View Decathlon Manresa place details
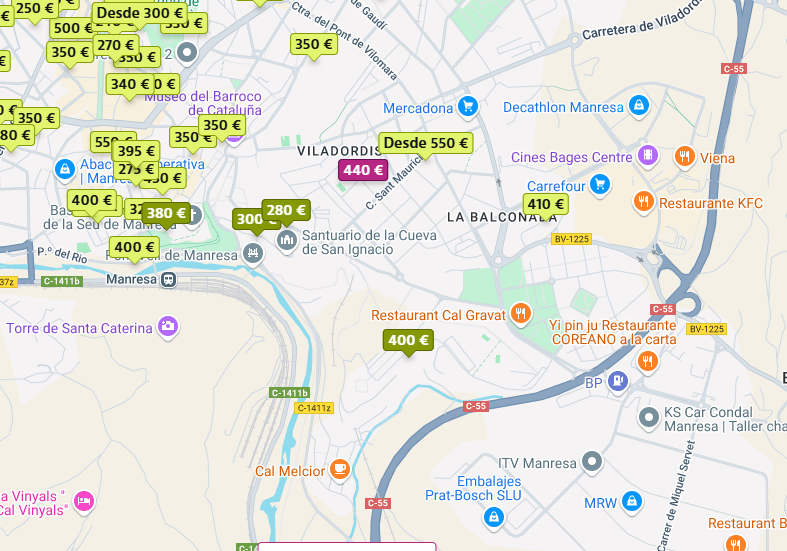 pyautogui.click(x=640, y=106)
